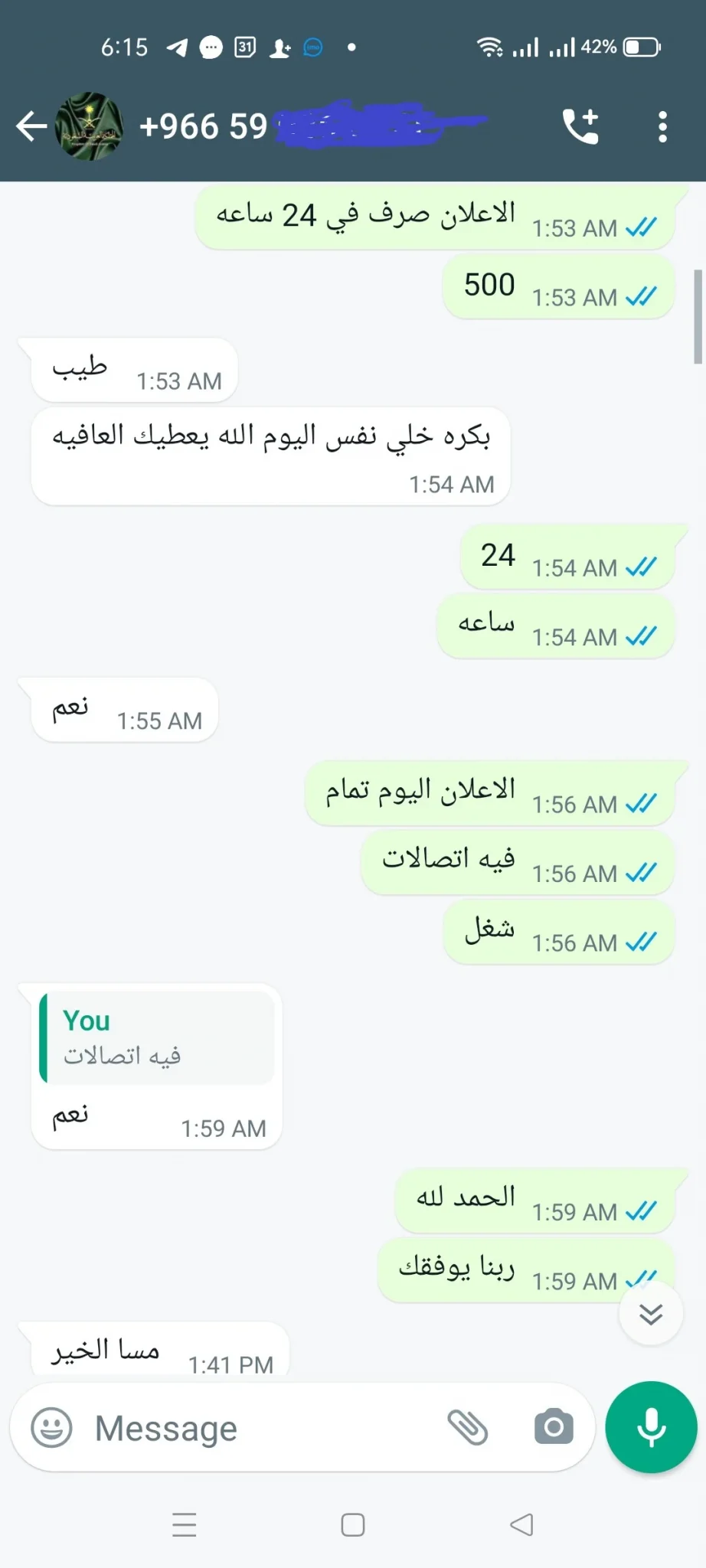Tap the microphone voice message button

click(x=651, y=1427)
